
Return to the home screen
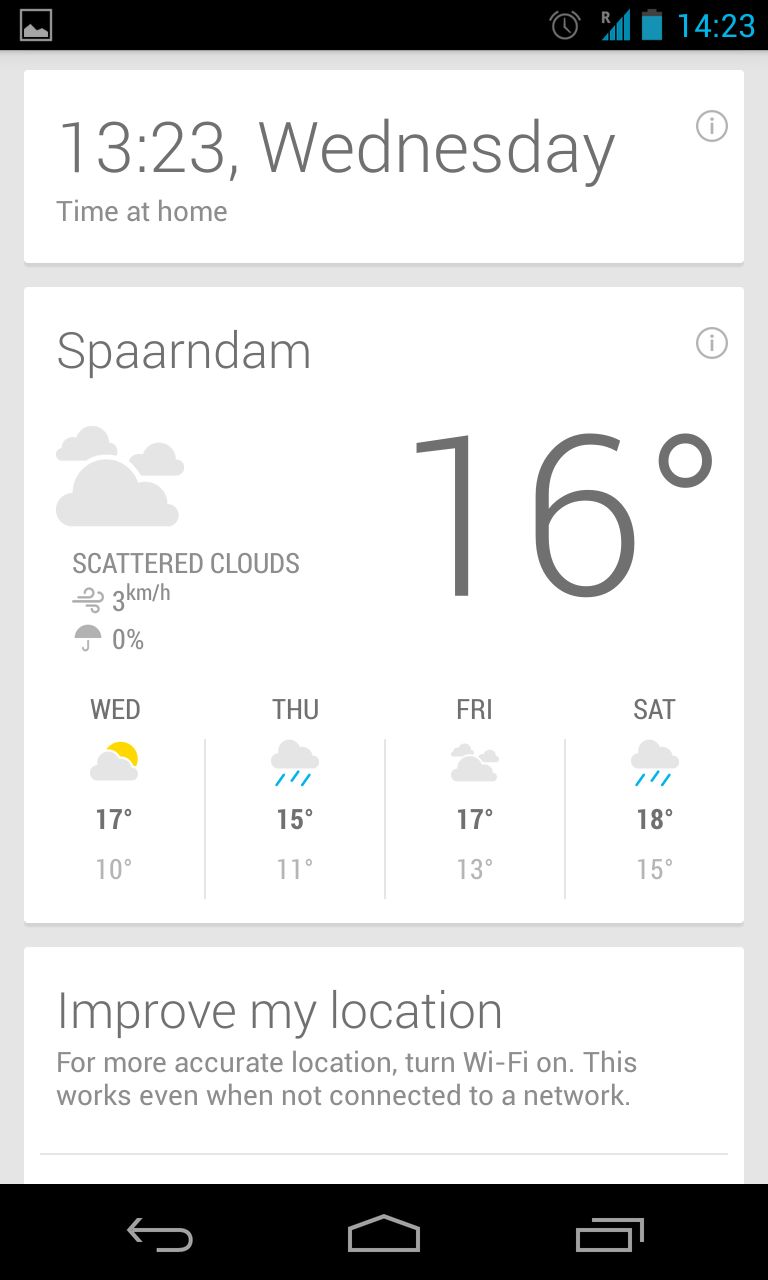[384, 1235]
